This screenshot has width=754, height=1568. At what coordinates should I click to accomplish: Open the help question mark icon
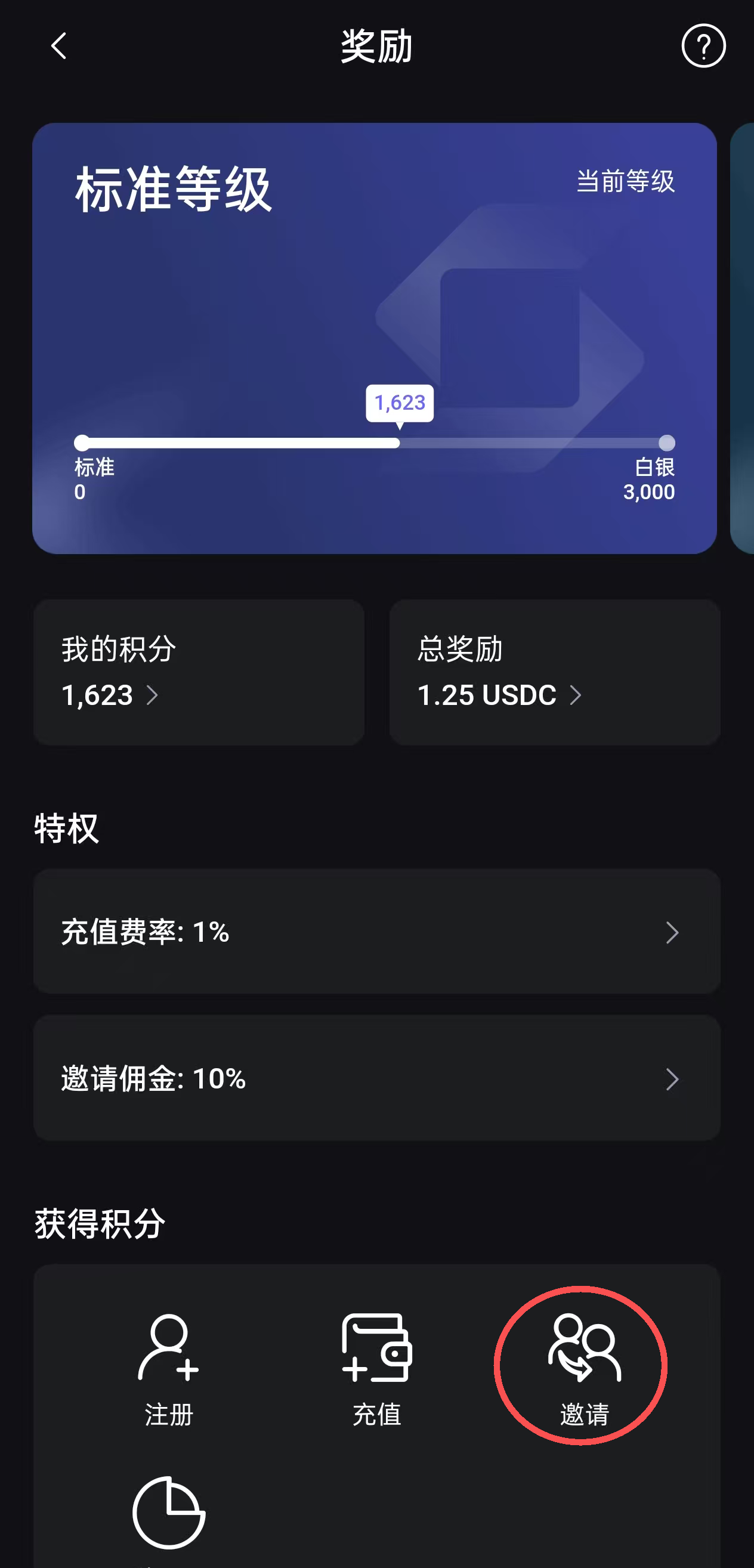coord(703,47)
